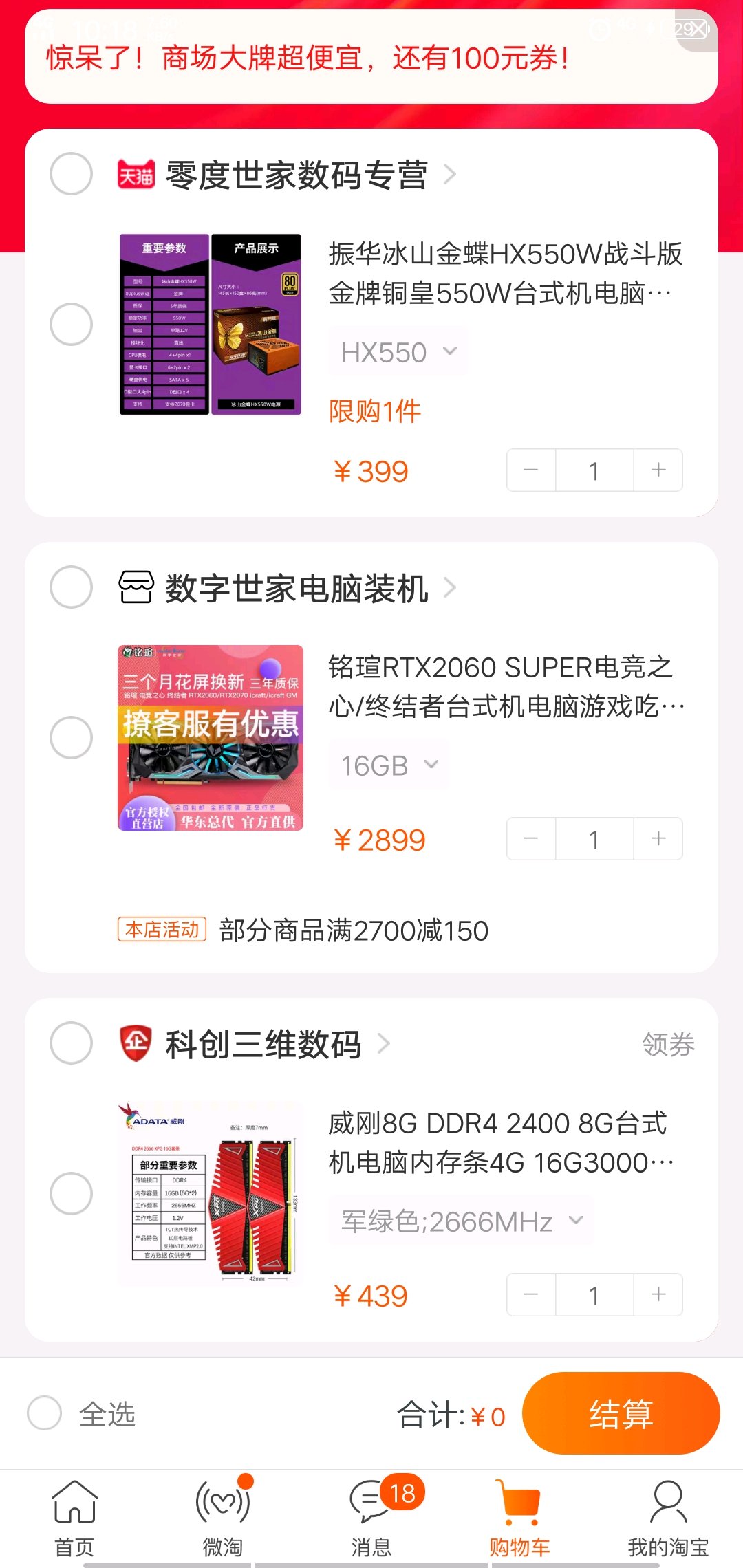
Task: Open the HX550 variant dropdown
Action: [x=399, y=352]
